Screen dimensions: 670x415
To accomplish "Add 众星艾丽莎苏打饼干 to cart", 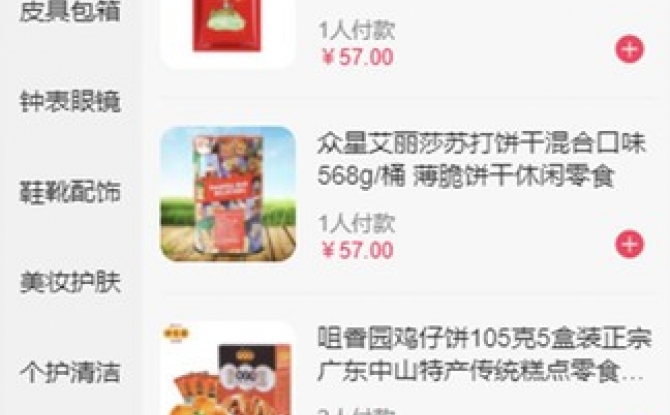I will (629, 243).
